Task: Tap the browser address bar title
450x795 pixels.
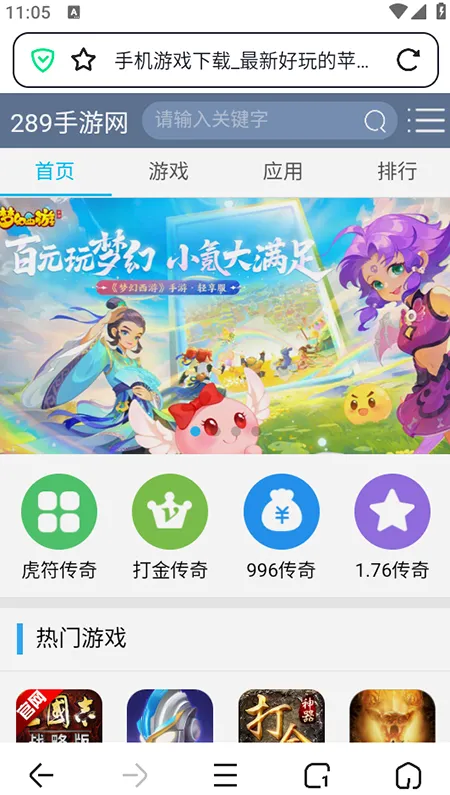Action: coord(242,61)
